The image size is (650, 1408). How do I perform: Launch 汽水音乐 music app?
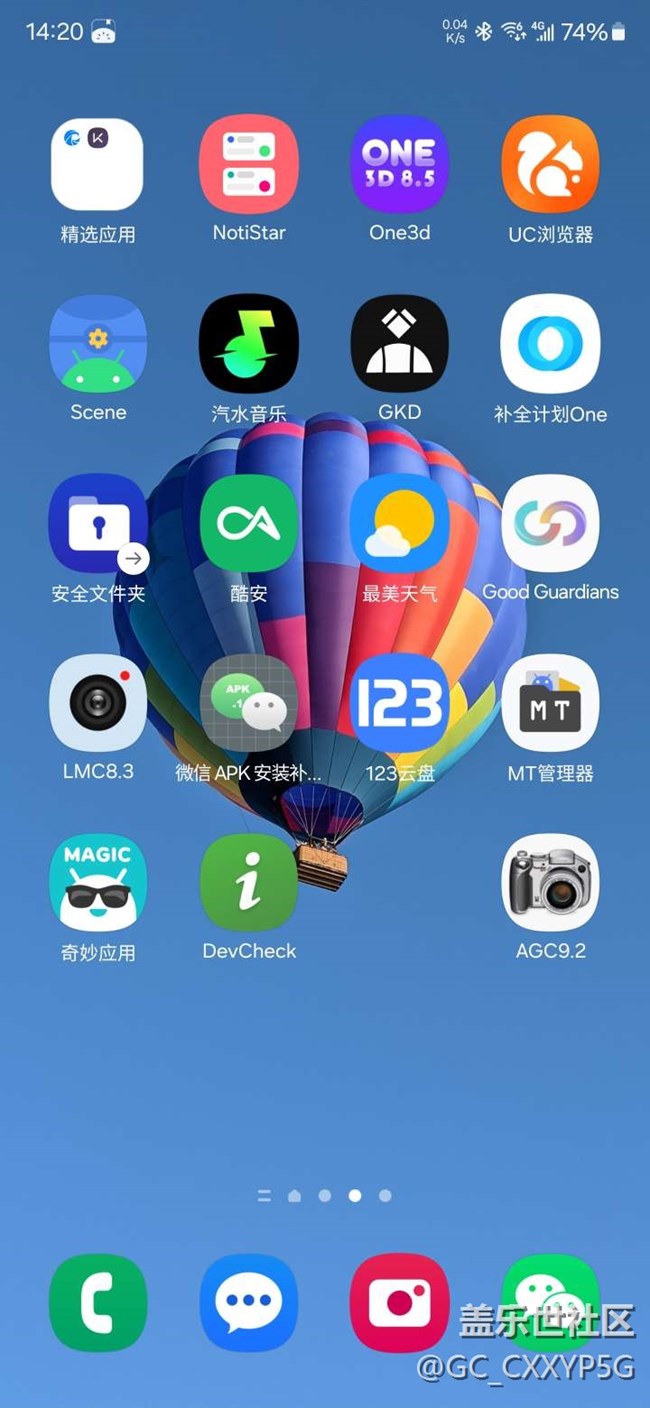tap(249, 344)
